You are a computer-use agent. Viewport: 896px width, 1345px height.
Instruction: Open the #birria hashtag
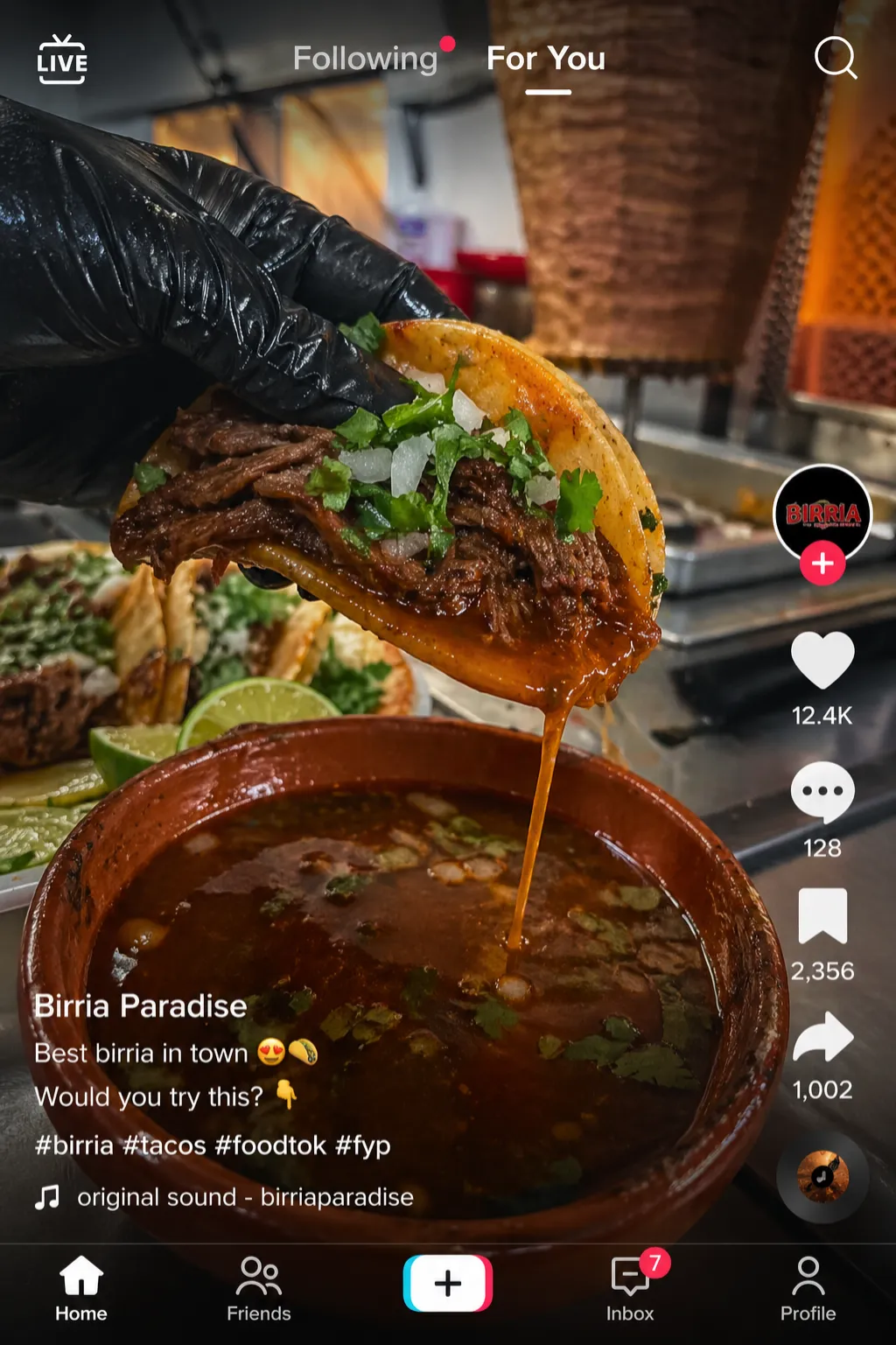pos(74,1145)
